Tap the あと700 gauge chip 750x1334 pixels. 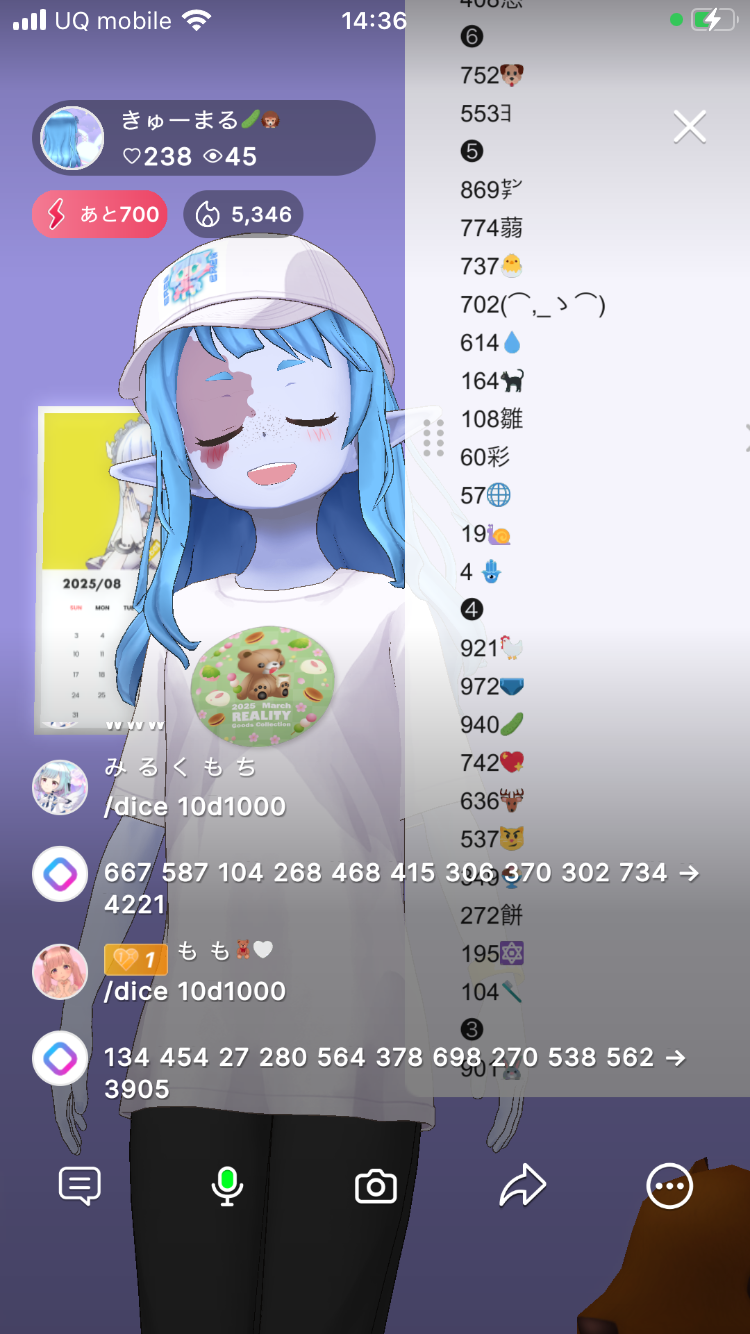click(x=100, y=215)
